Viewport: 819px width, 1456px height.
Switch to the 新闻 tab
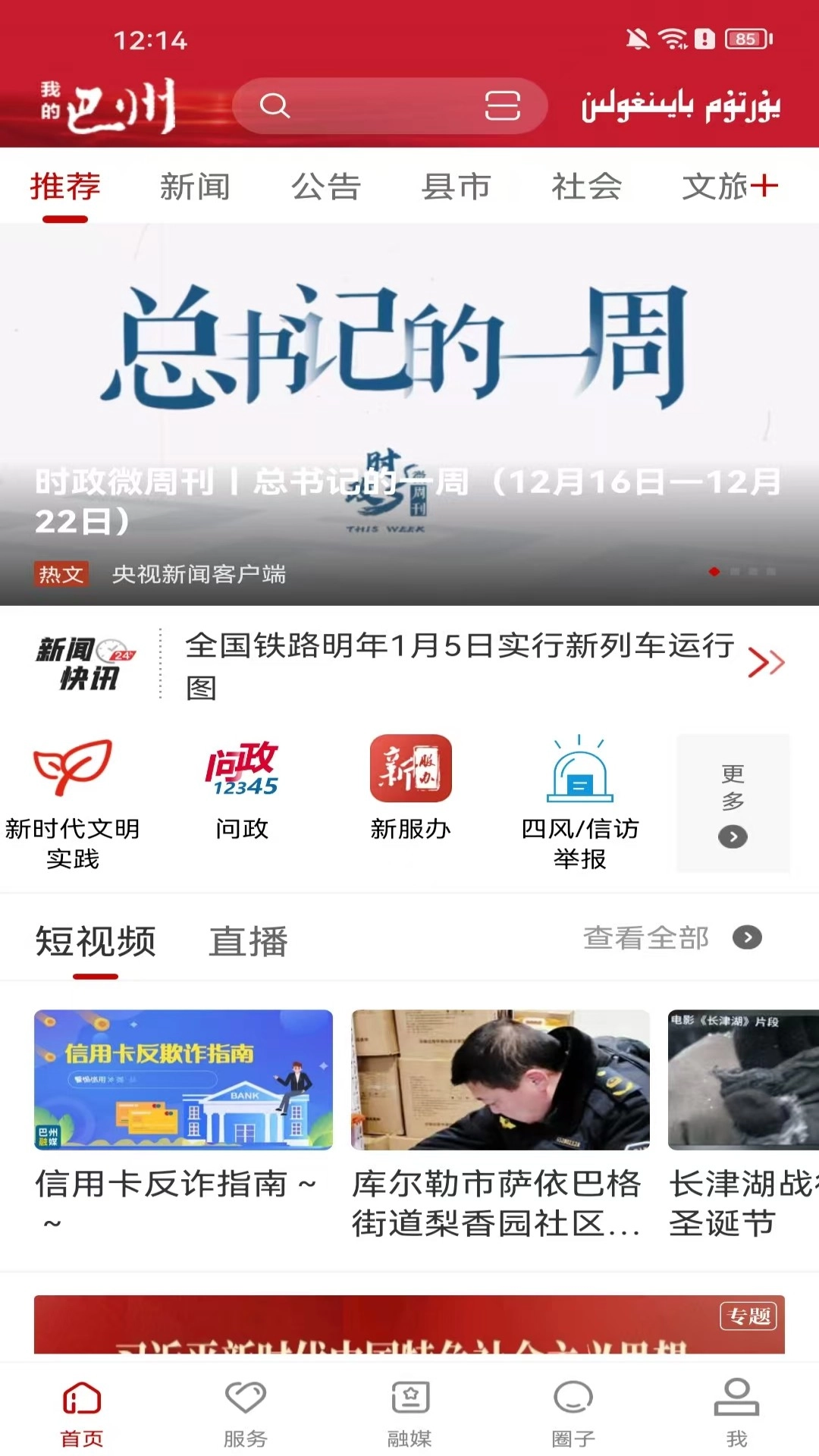[x=195, y=187]
